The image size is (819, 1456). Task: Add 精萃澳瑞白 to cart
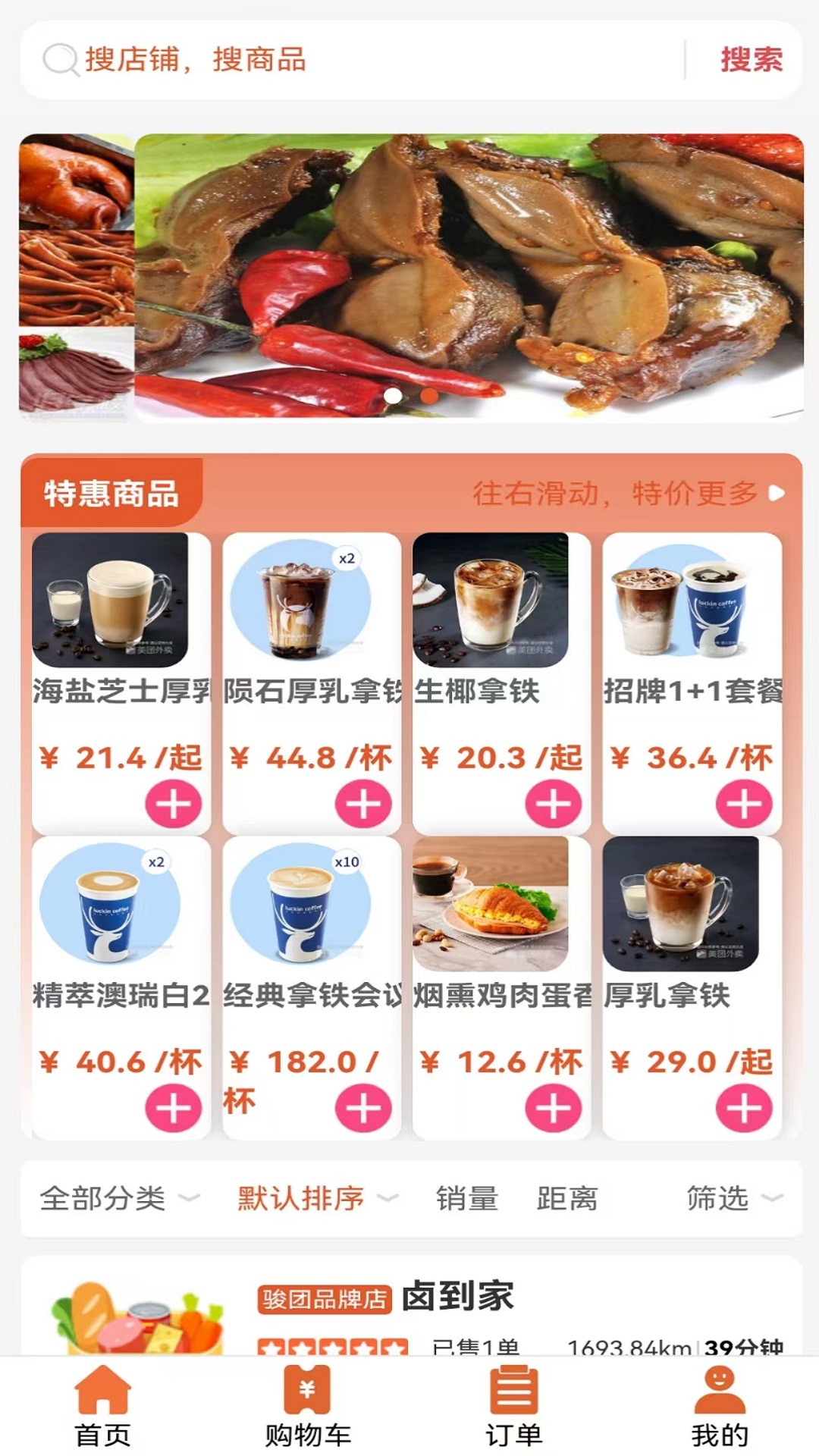coord(174,1108)
